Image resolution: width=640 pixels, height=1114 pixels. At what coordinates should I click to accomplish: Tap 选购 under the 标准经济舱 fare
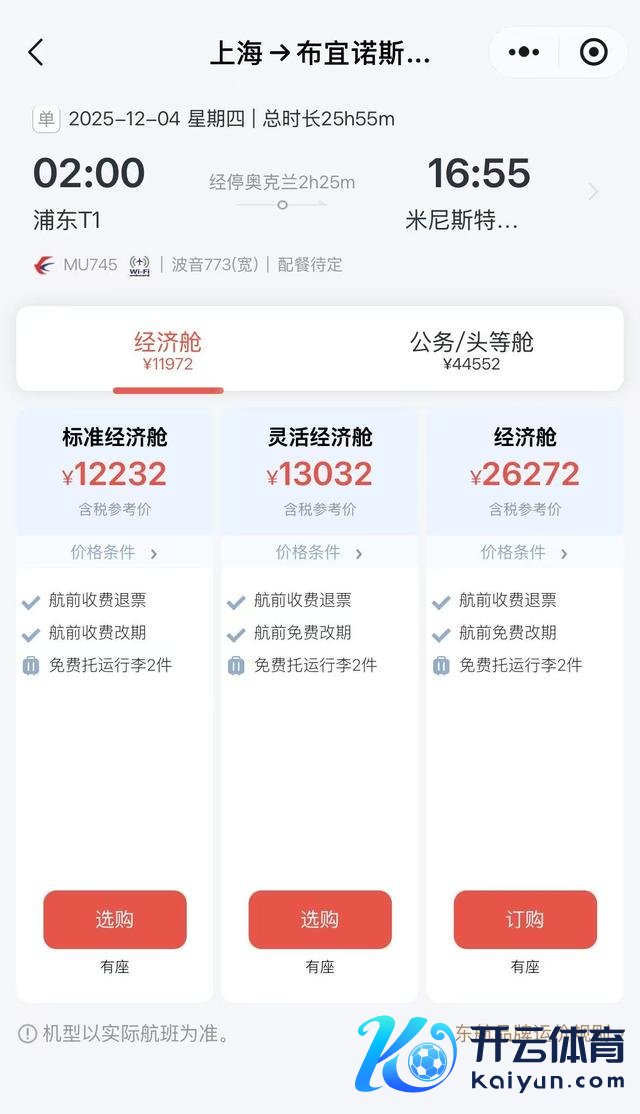[x=115, y=919]
